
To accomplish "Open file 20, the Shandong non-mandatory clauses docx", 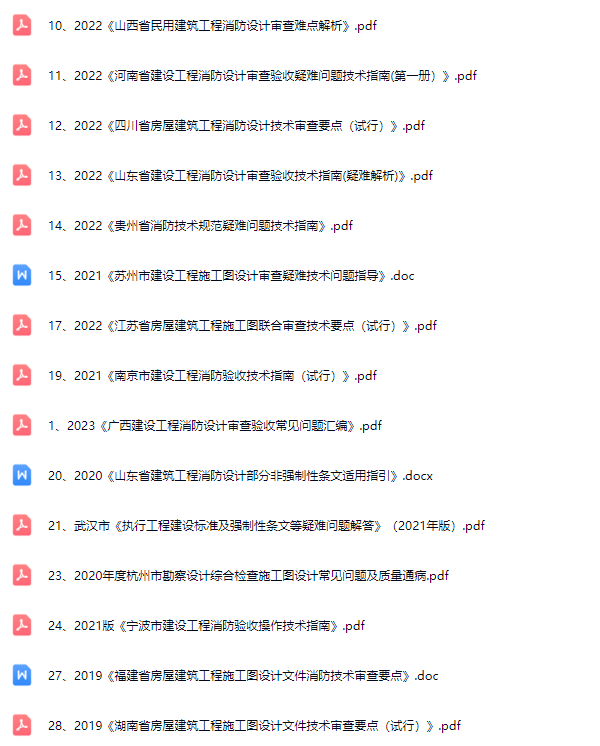I will coord(240,475).
